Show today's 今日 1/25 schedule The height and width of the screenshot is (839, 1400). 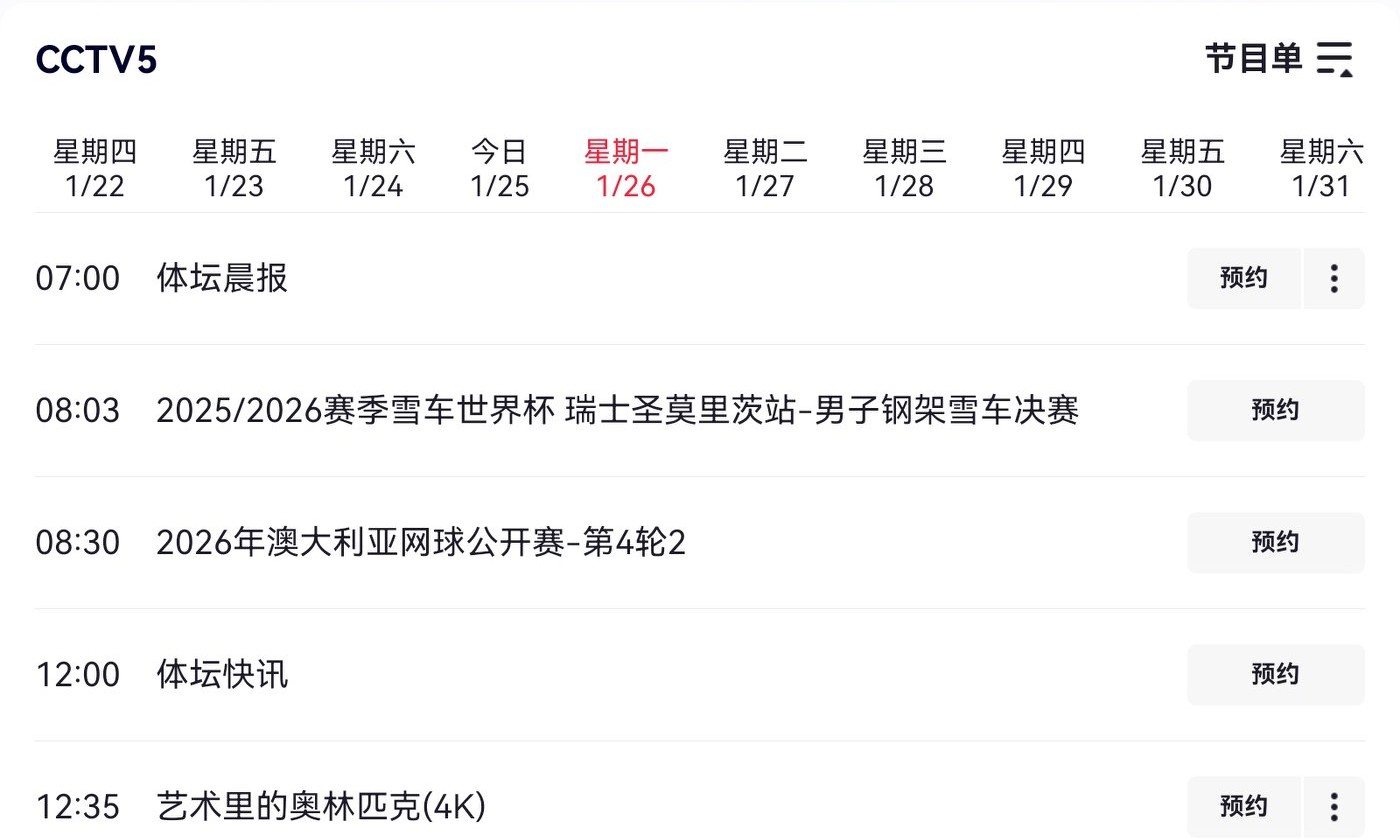click(x=500, y=169)
